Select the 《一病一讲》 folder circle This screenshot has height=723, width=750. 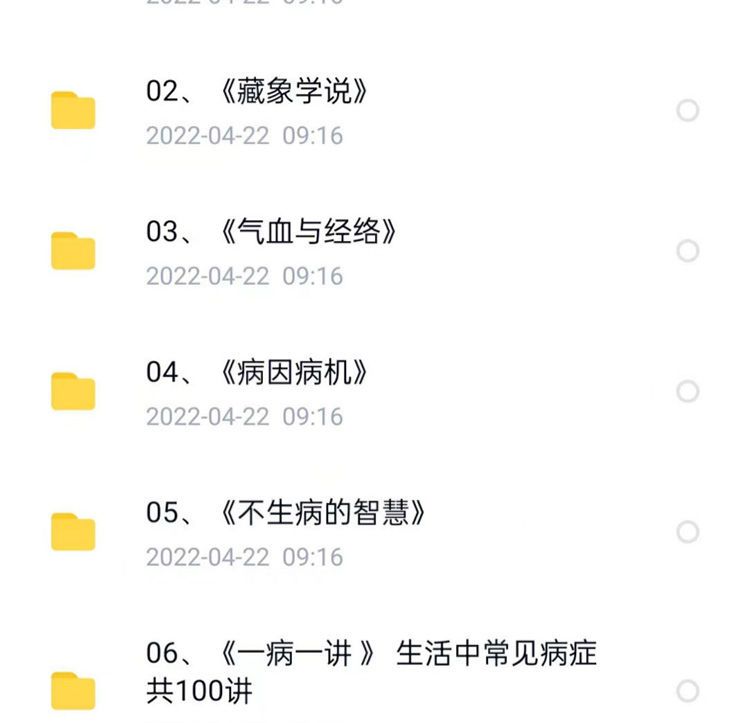tap(687, 691)
